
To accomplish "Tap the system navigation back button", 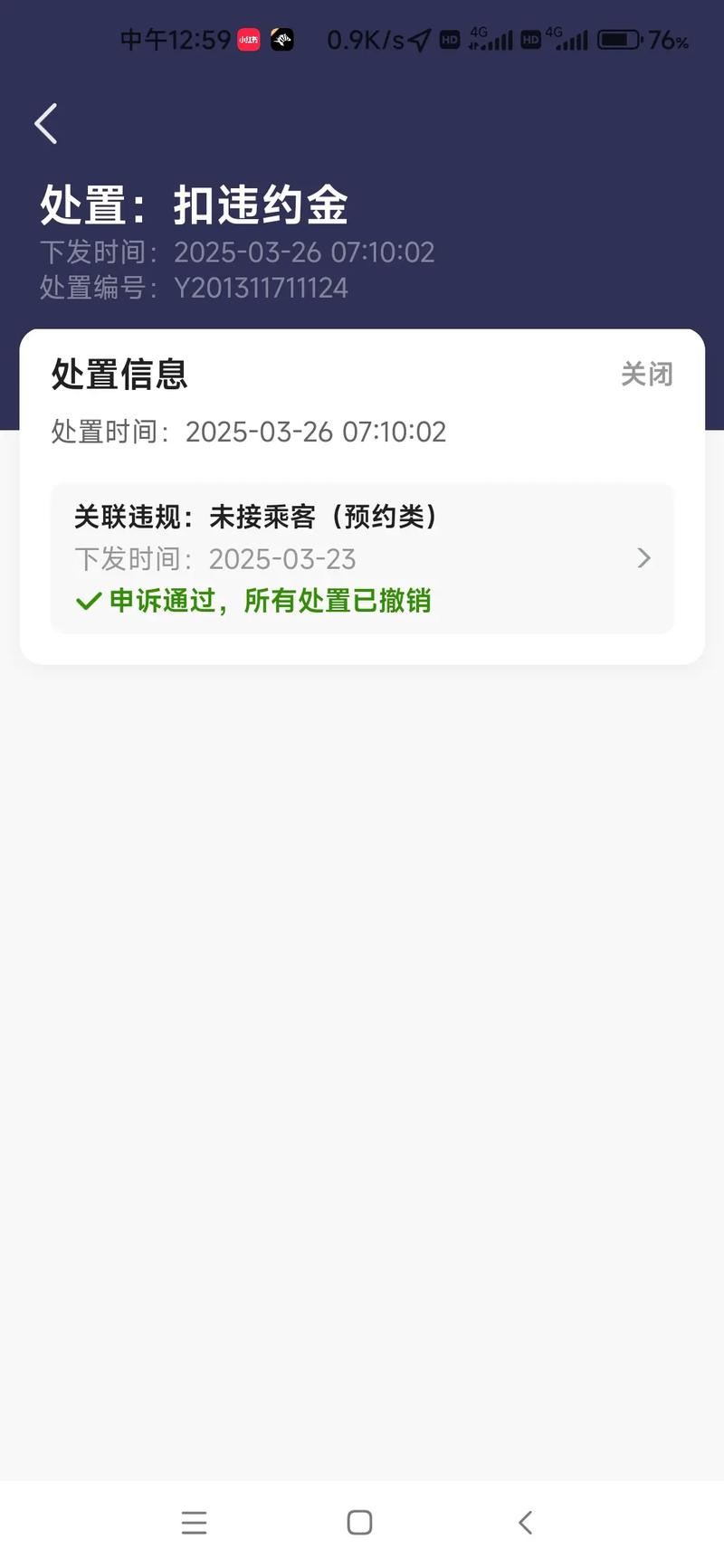I will coord(526,1522).
